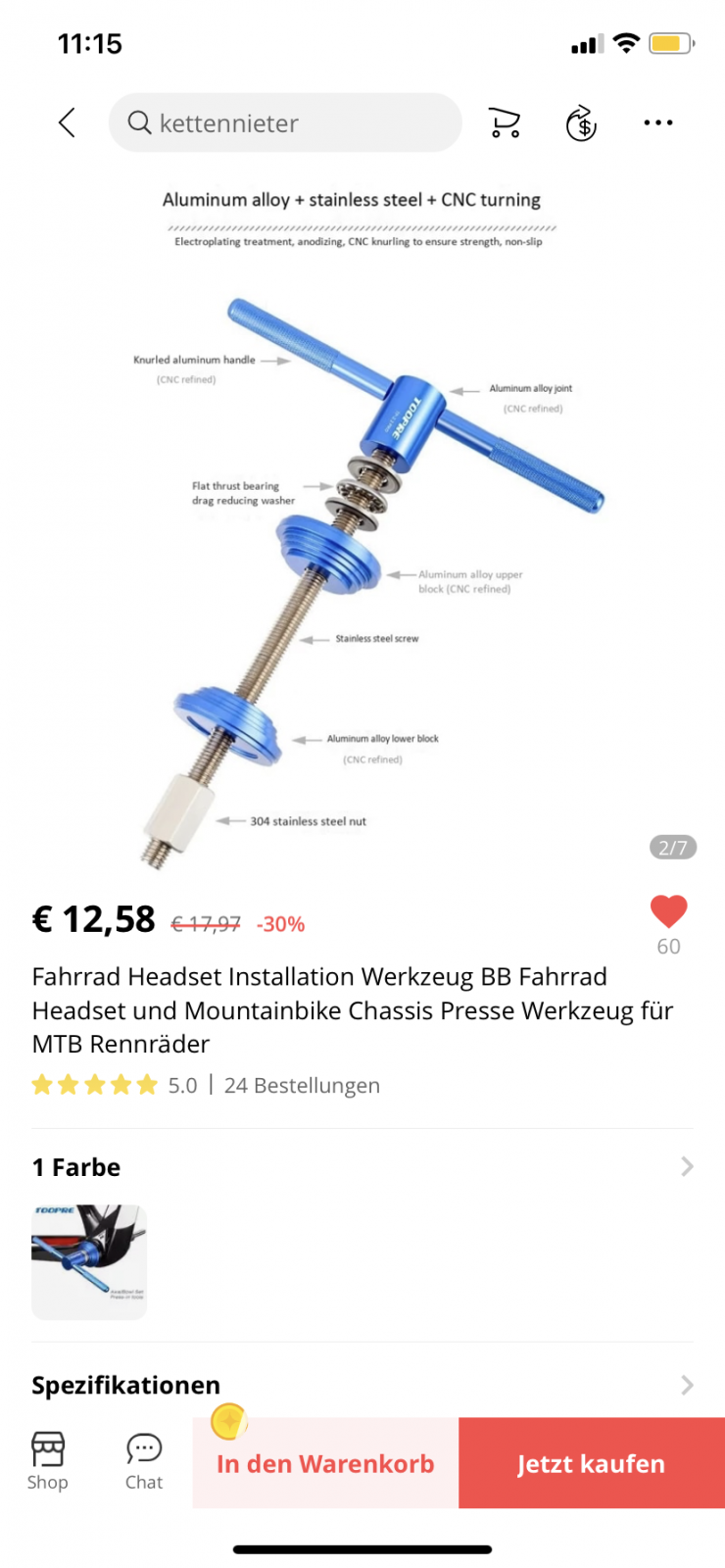The width and height of the screenshot is (725, 1568).
Task: Start a Chat with the seller
Action: (143, 1461)
